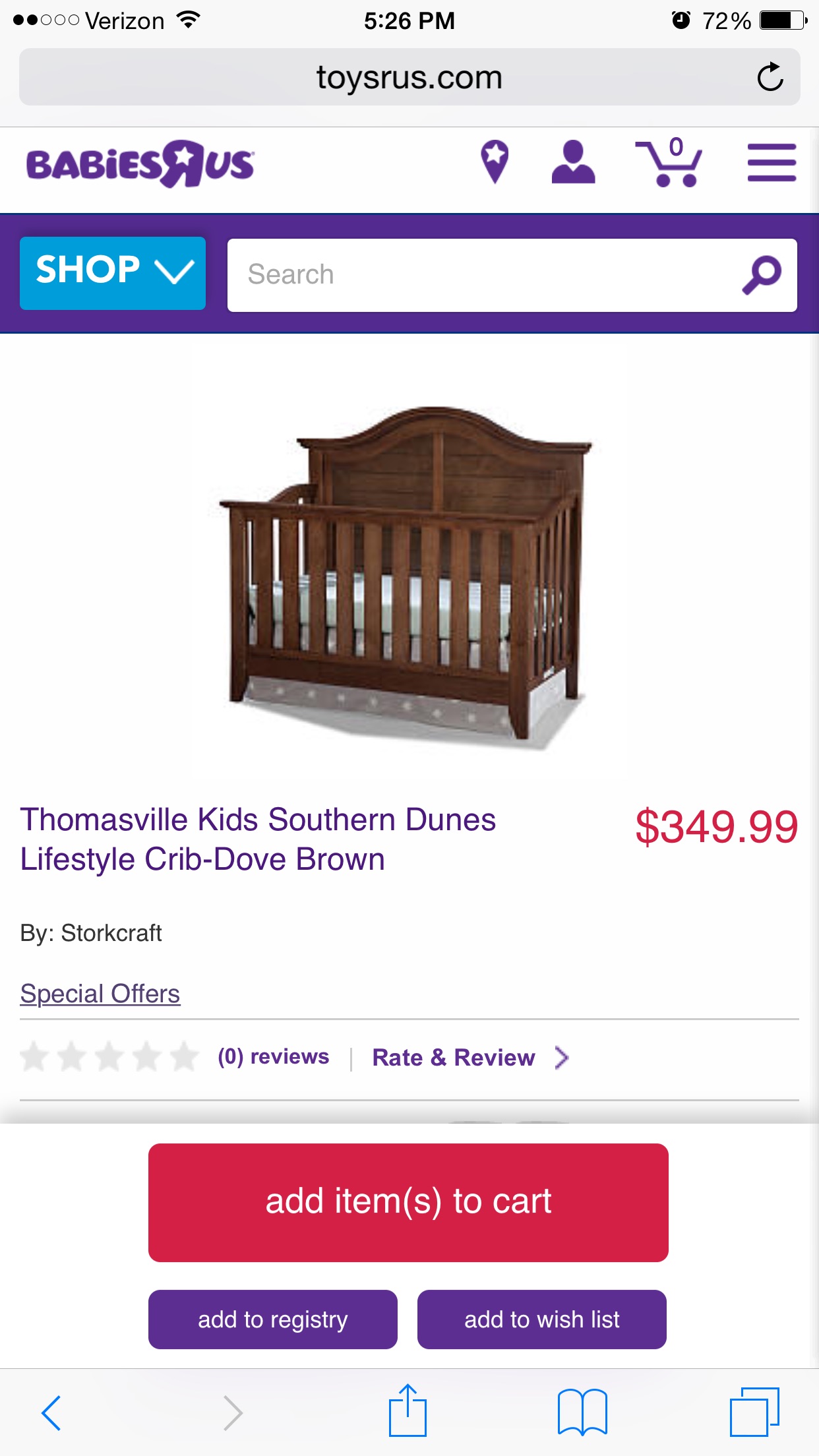The image size is (819, 1456).
Task: Show open Safari tabs
Action: tap(754, 1412)
